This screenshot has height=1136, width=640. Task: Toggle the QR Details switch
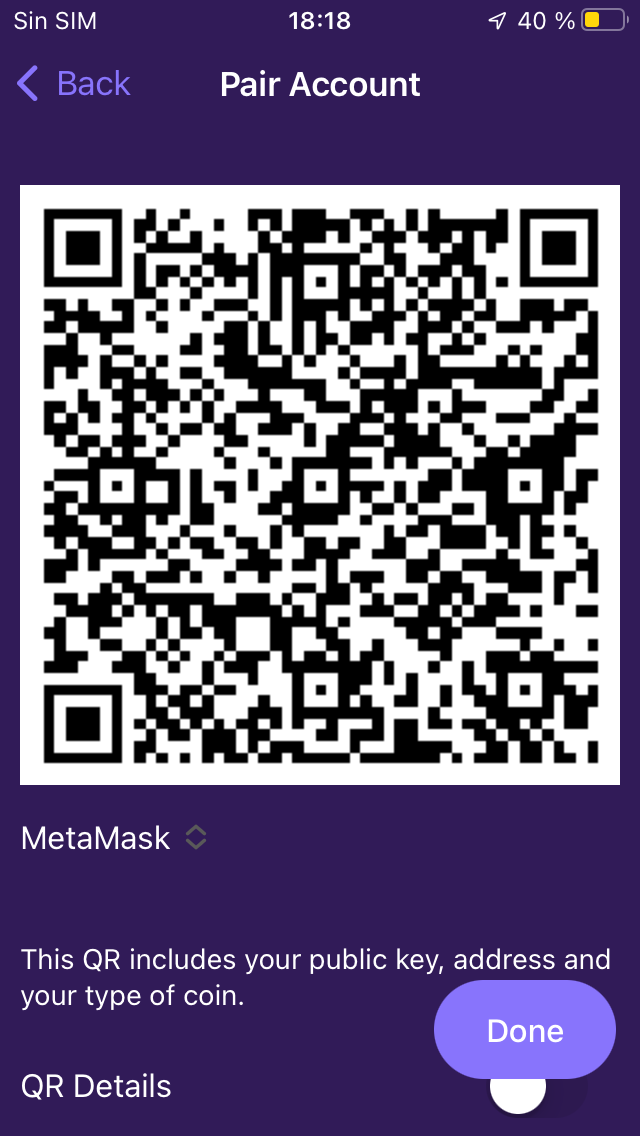(x=538, y=1087)
